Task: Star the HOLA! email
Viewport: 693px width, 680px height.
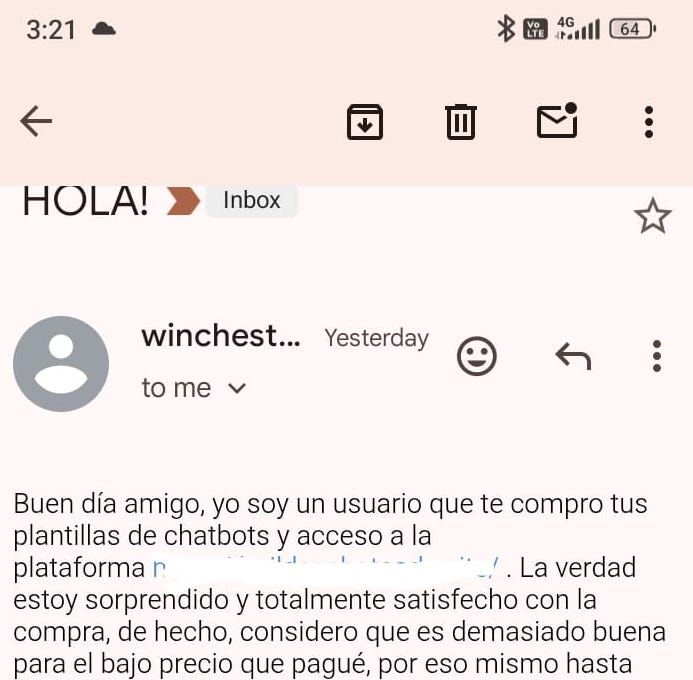Action: tap(653, 216)
